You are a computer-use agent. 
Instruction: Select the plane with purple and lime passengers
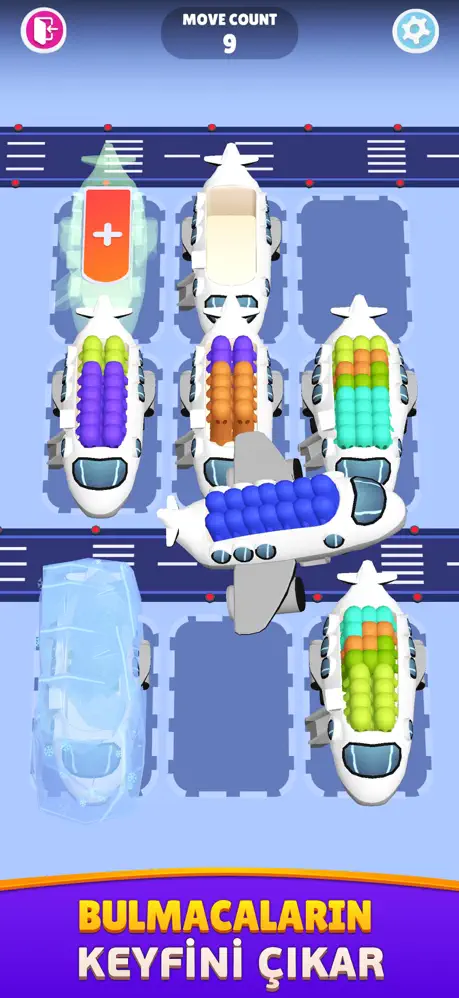pyautogui.click(x=102, y=404)
